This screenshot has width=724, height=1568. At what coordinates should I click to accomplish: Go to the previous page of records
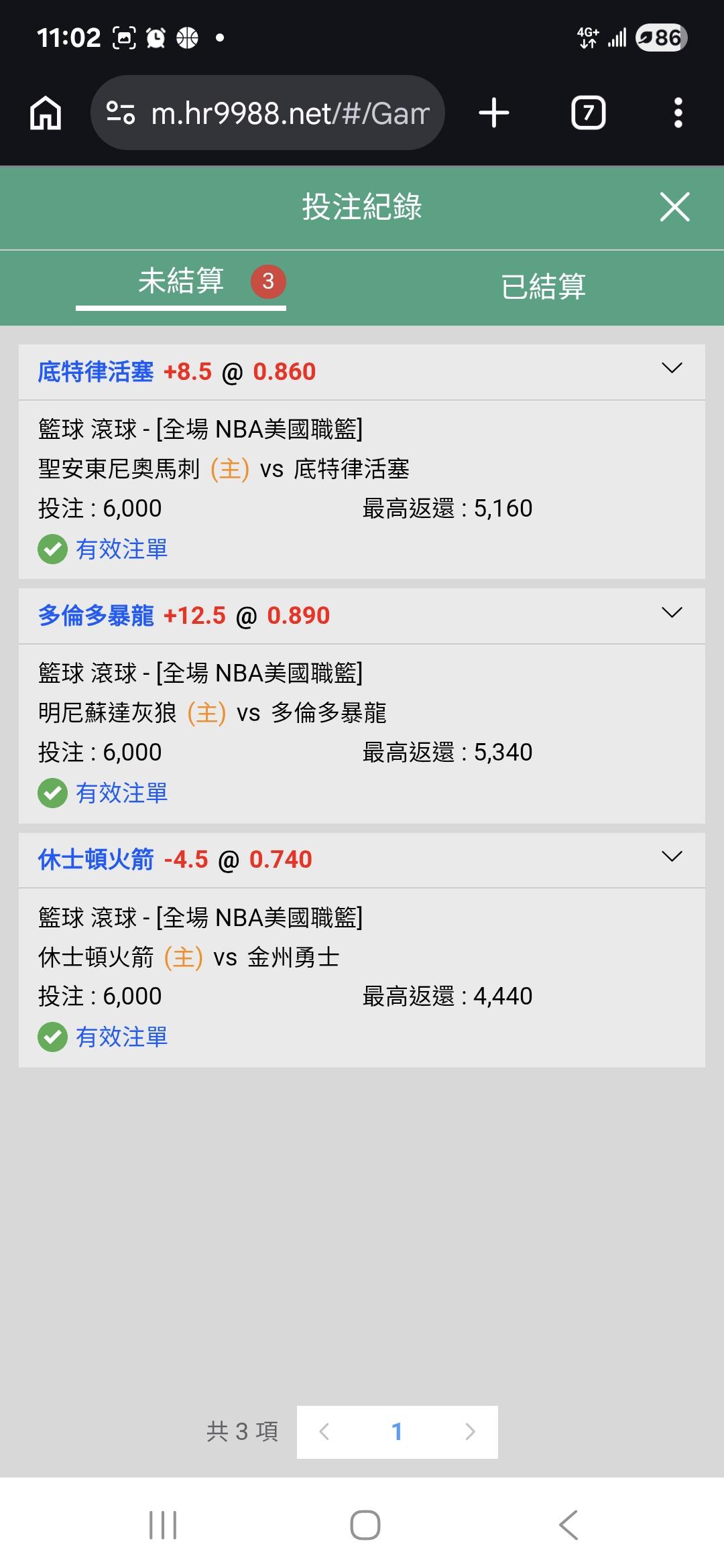[324, 1432]
